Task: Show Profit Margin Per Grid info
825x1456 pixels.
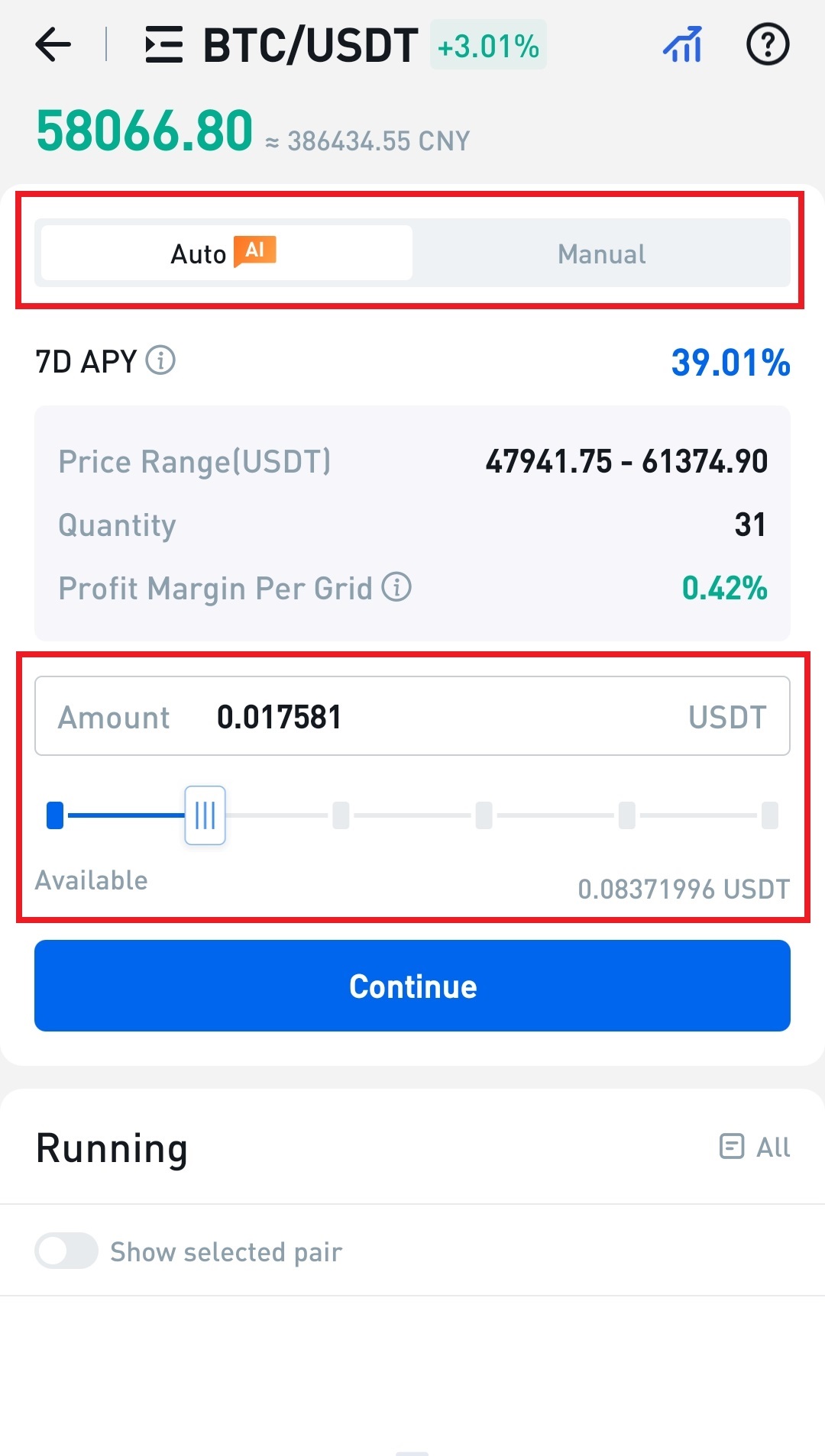Action: [x=396, y=587]
